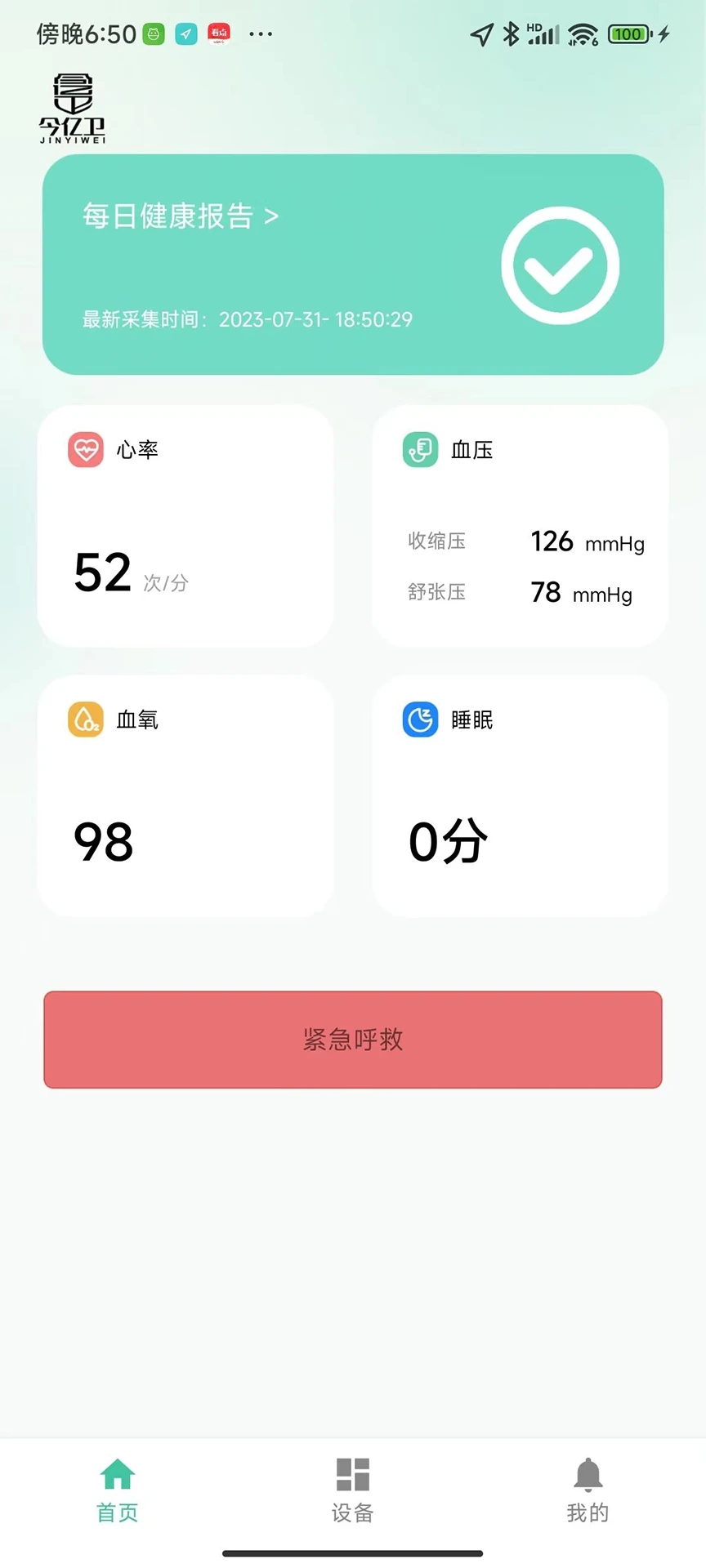Open the blood oxygen (血氧) card
The image size is (706, 1568).
pos(185,796)
